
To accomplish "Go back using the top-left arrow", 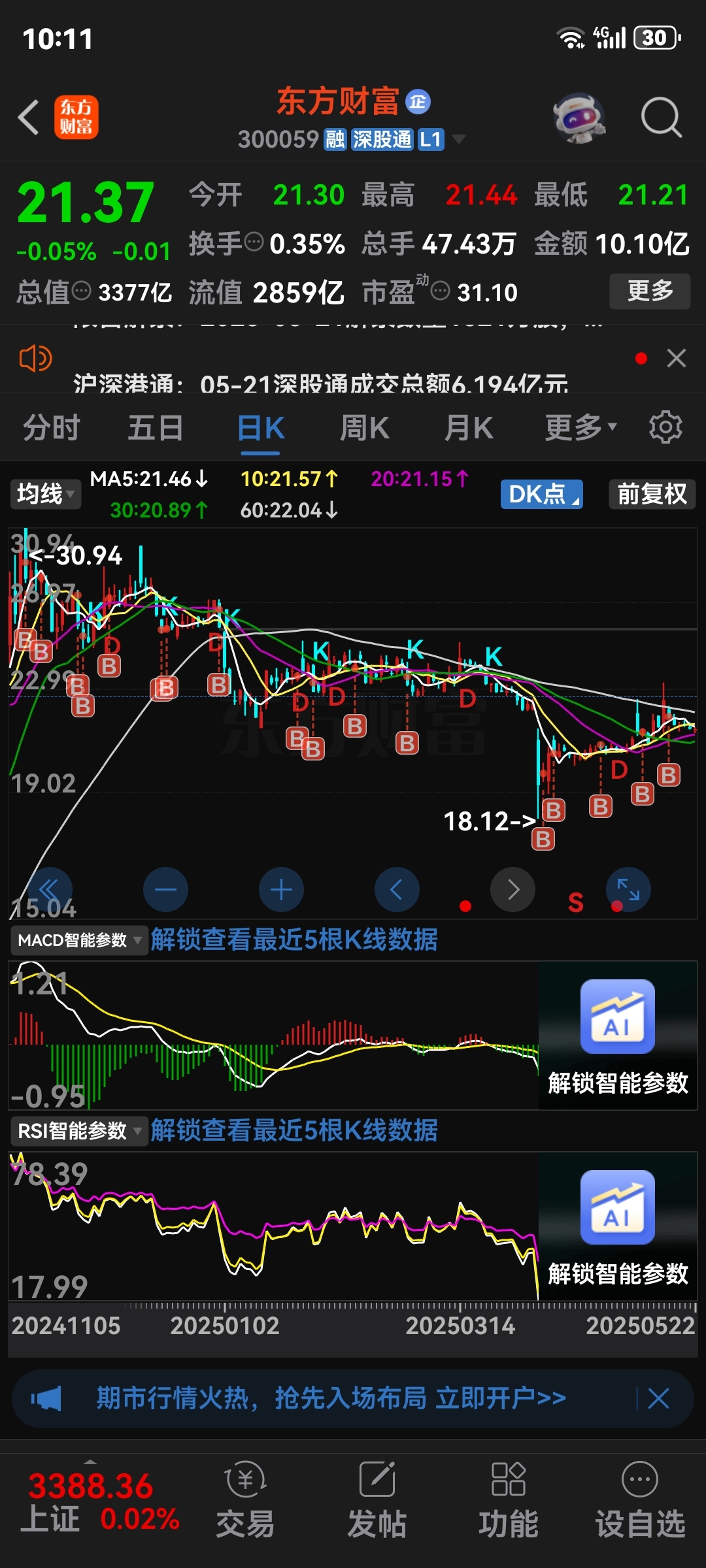I will tap(29, 118).
